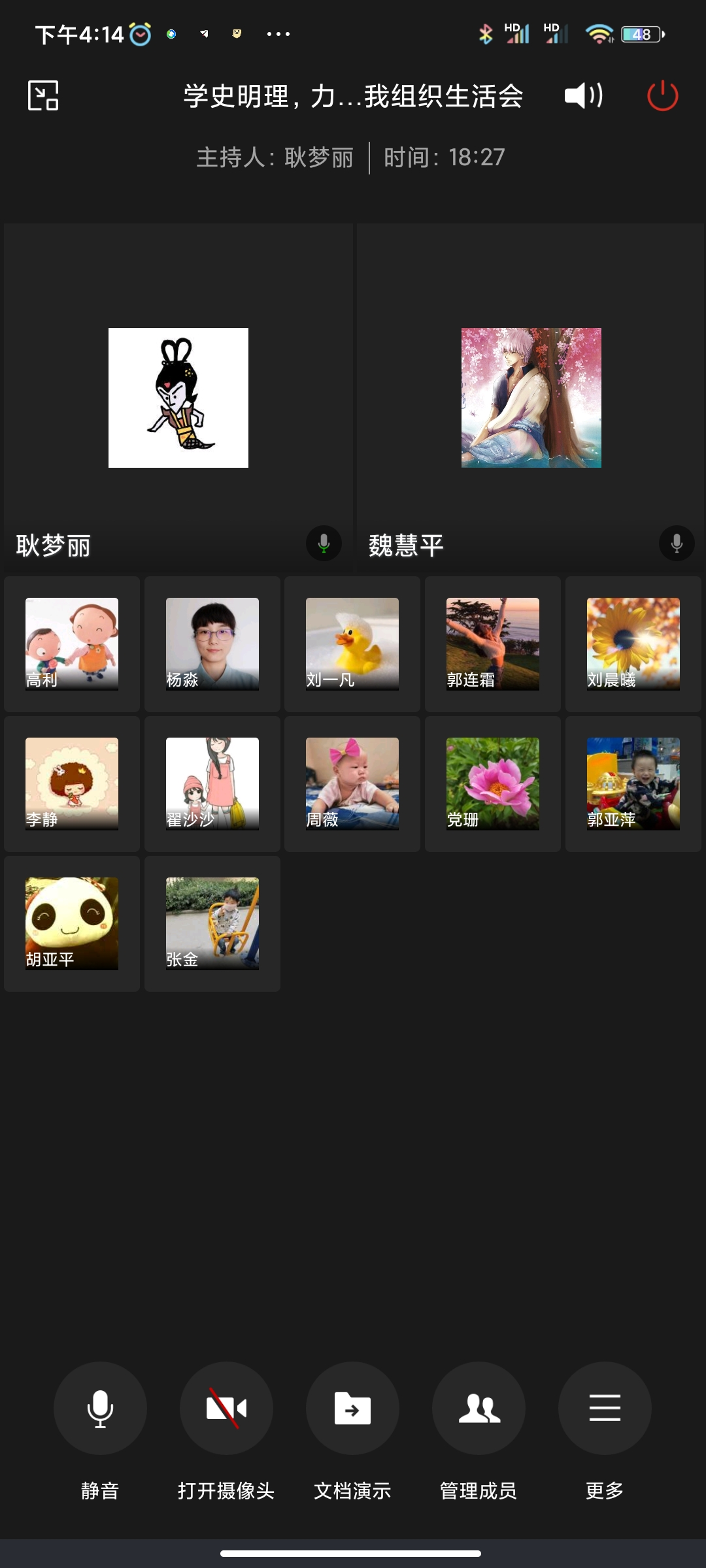Open the 更多 more options menu

tap(605, 1408)
